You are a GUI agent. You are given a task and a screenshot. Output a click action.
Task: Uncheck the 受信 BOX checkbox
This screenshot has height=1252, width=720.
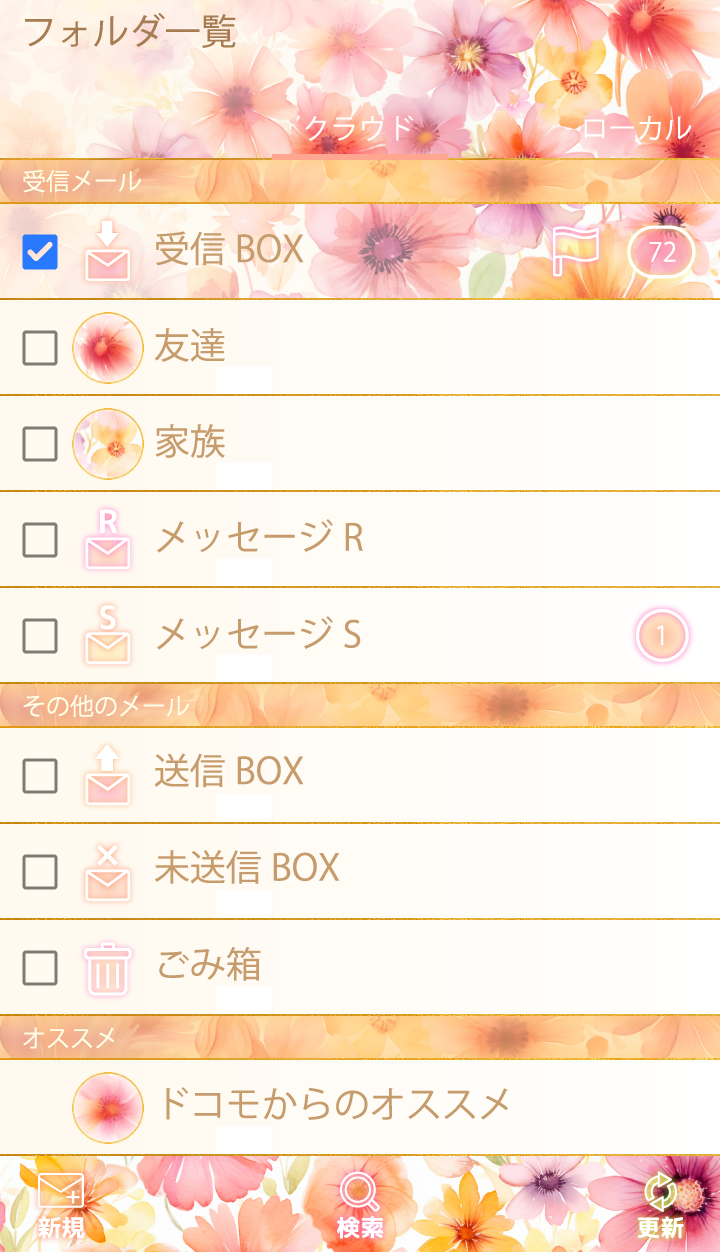[x=40, y=252]
